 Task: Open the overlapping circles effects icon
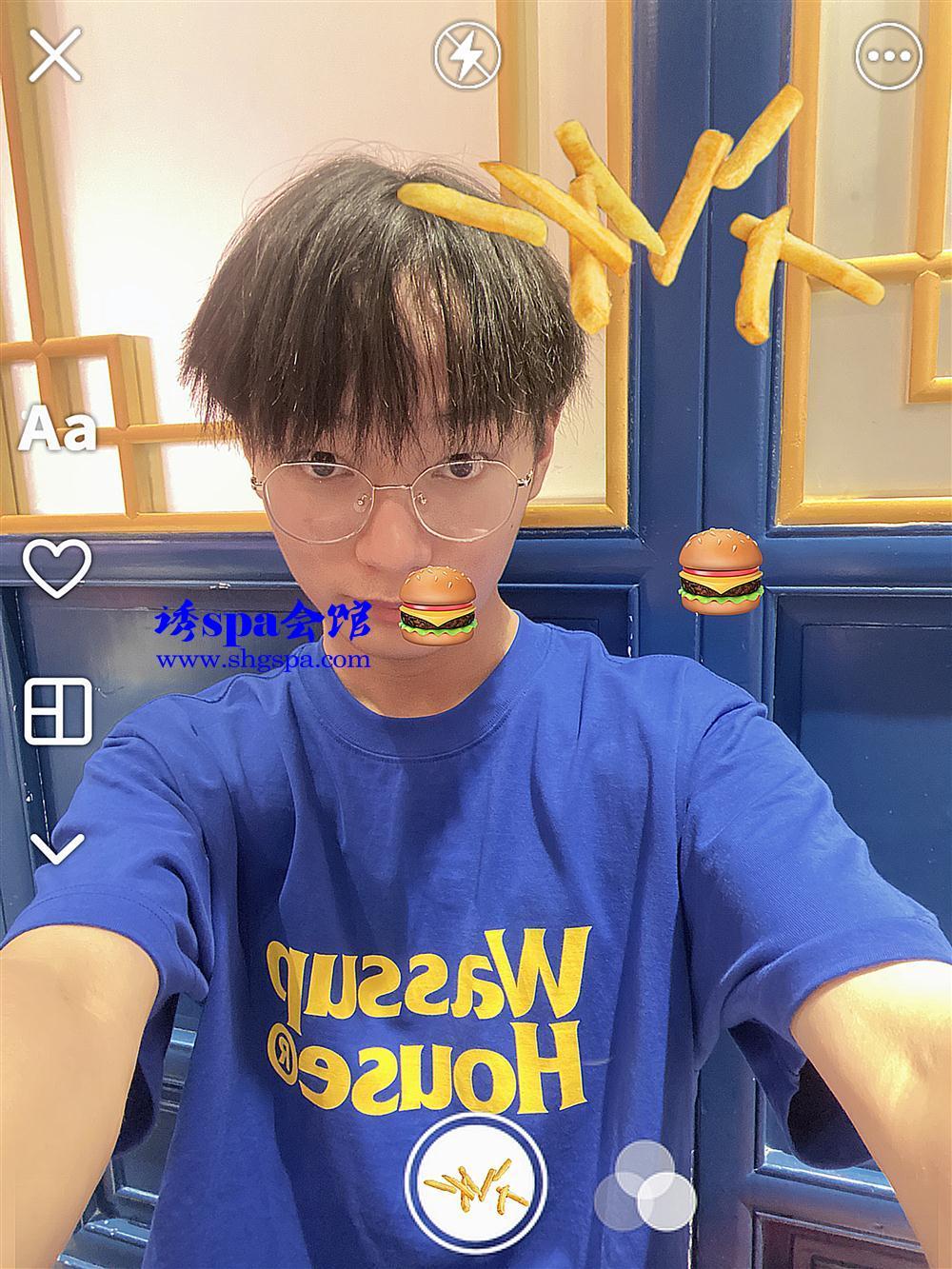tap(644, 1186)
